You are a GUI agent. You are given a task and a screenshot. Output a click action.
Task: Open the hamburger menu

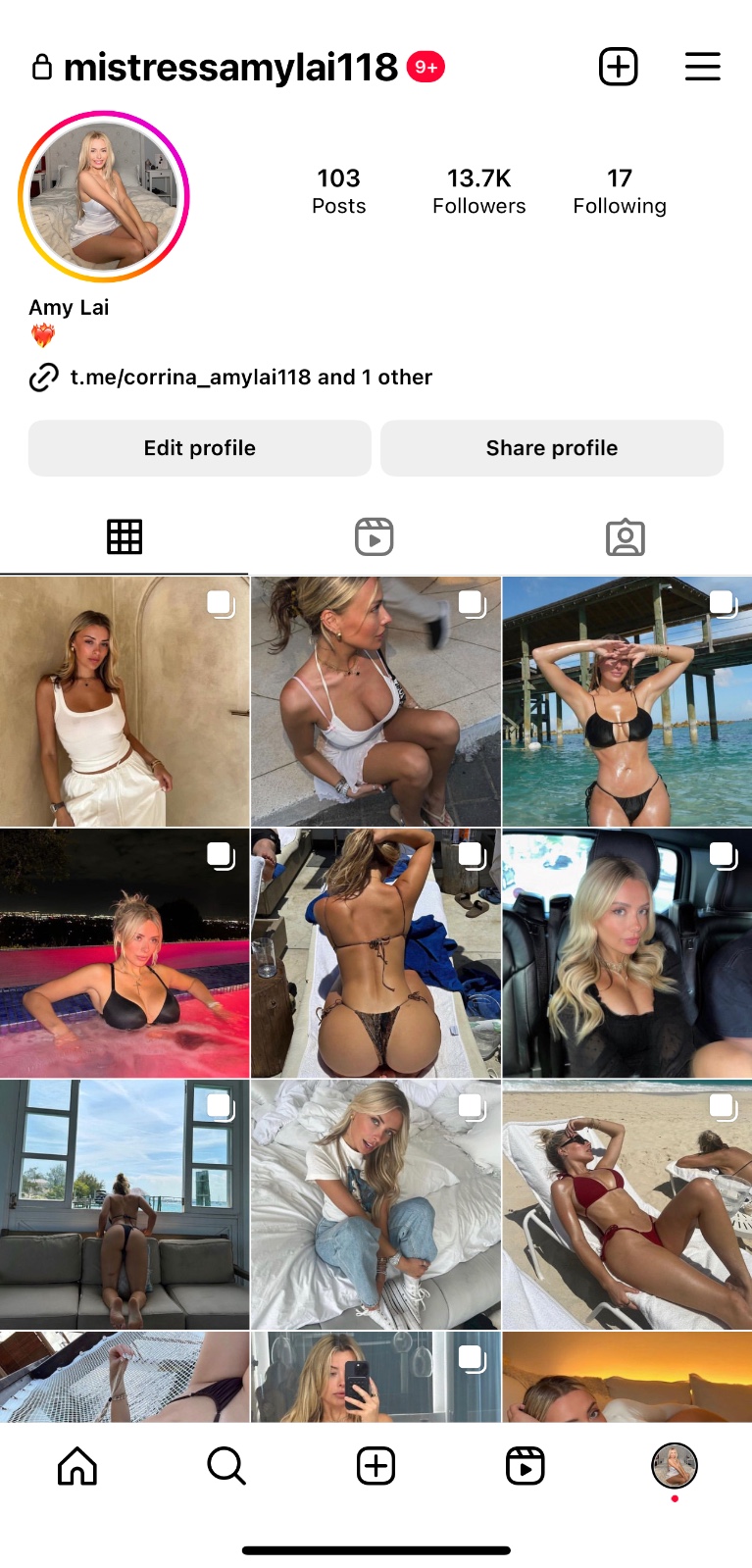tap(702, 67)
